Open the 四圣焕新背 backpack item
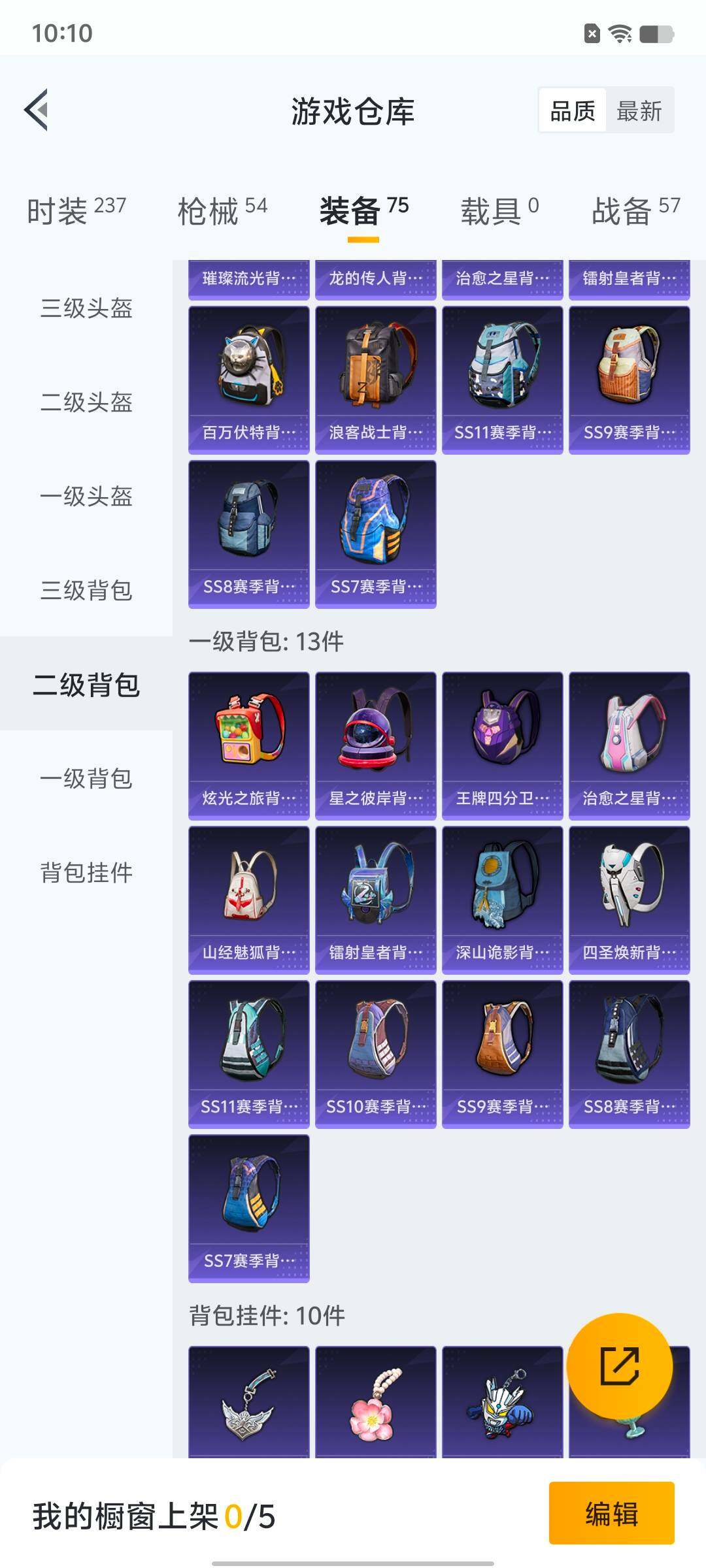 630,900
